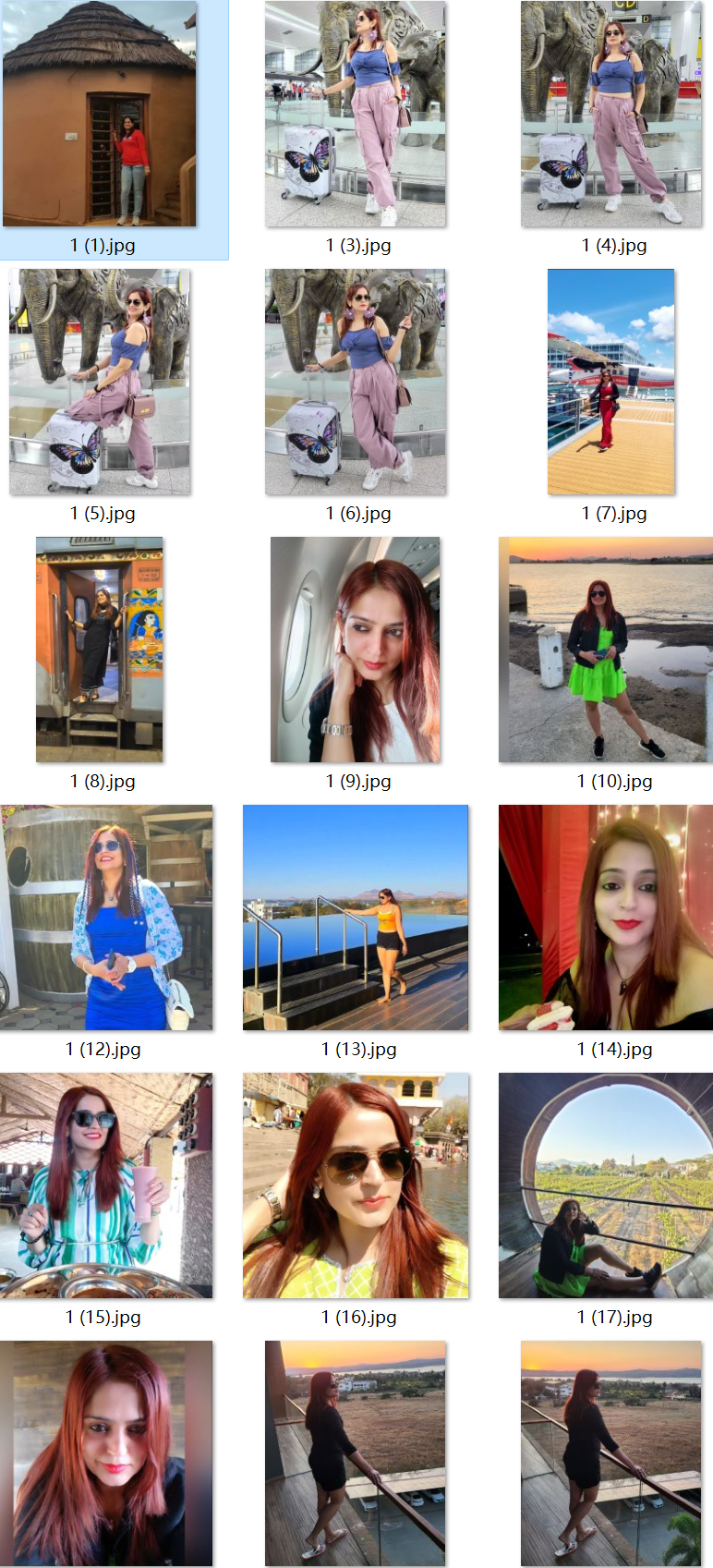713x1568 pixels.
Task: Tap the 1 (5).jpg picture
Action: (100, 382)
